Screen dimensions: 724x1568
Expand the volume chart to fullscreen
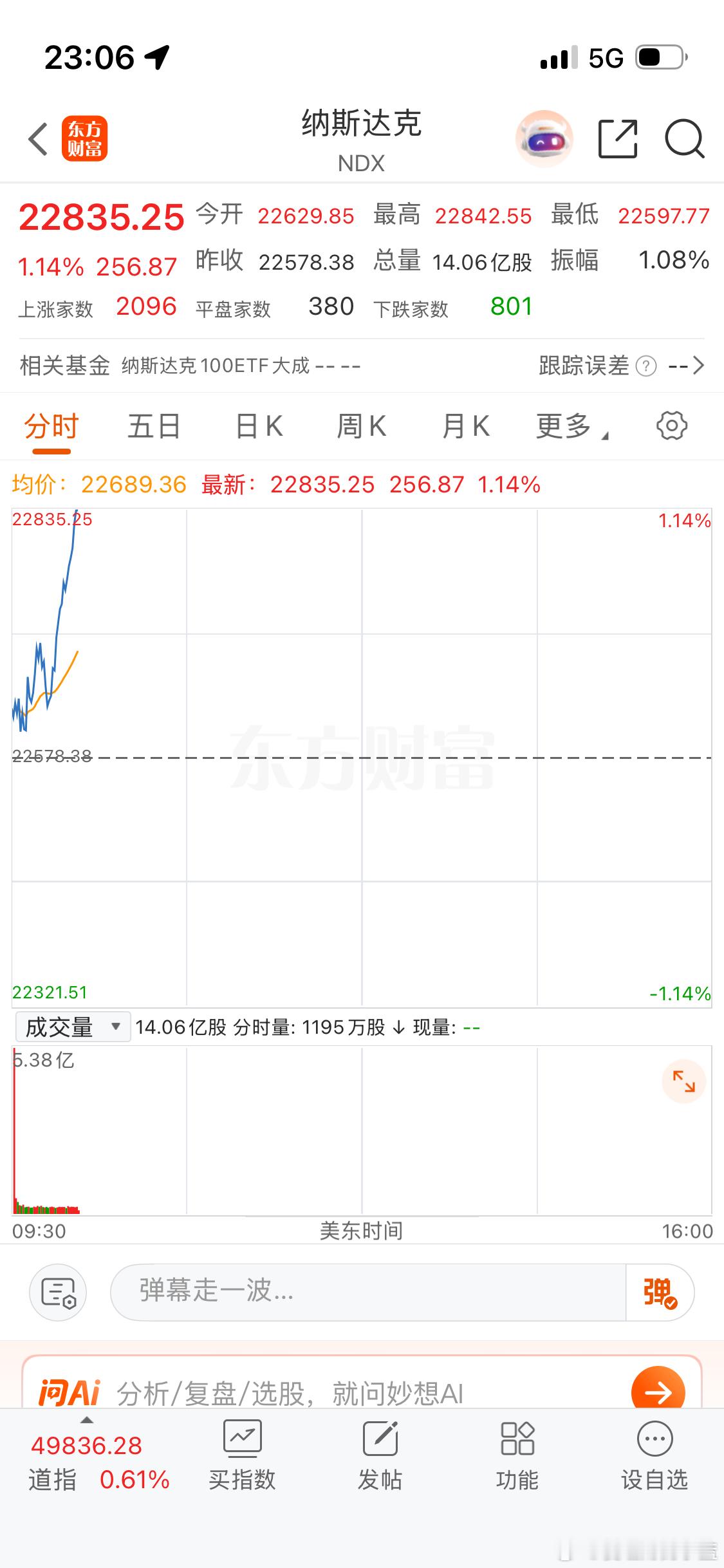684,1081
